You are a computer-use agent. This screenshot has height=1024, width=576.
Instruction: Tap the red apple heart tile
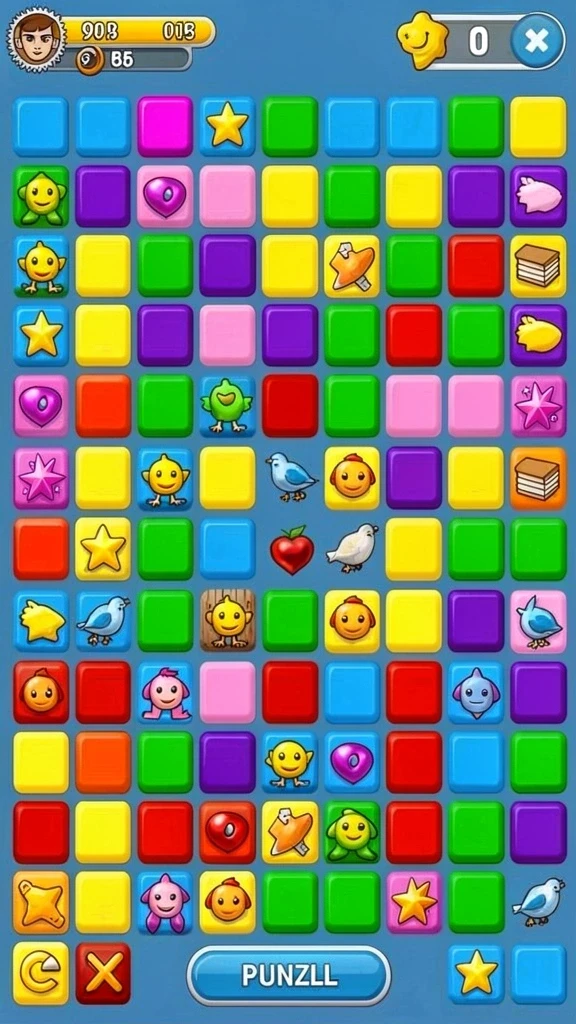click(x=291, y=549)
